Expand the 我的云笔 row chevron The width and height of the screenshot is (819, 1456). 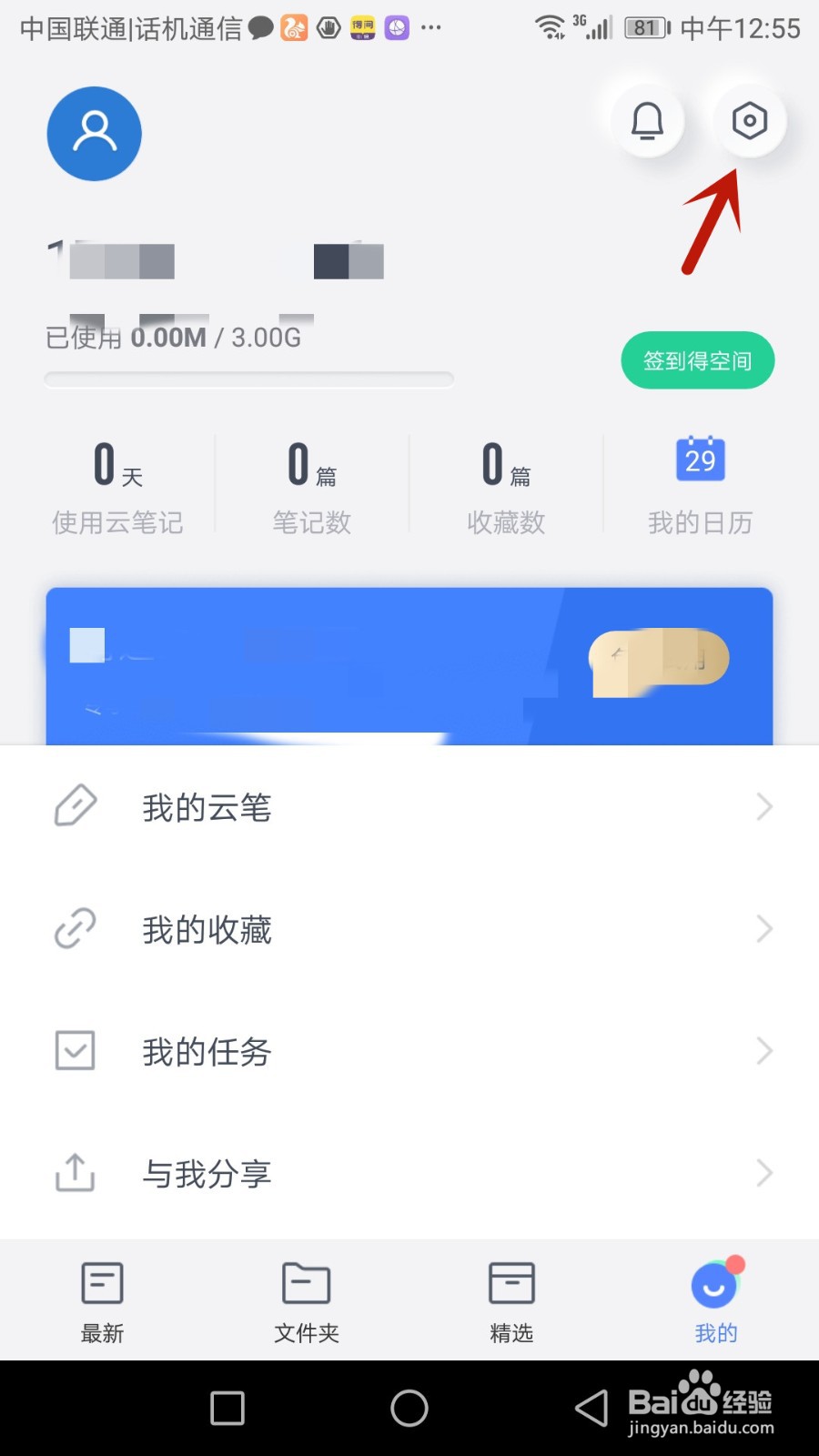(x=764, y=806)
